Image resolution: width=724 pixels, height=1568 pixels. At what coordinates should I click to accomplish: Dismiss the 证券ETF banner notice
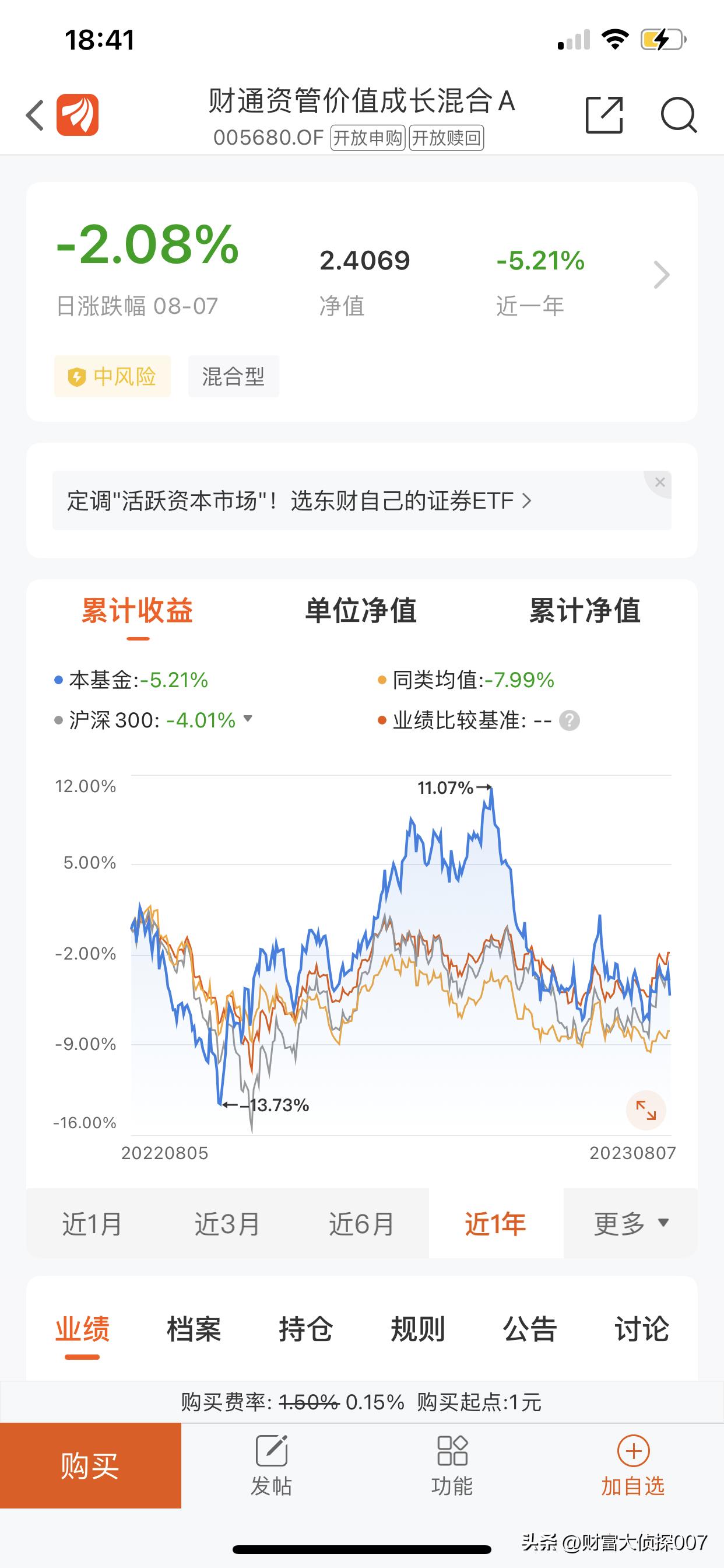[x=660, y=482]
